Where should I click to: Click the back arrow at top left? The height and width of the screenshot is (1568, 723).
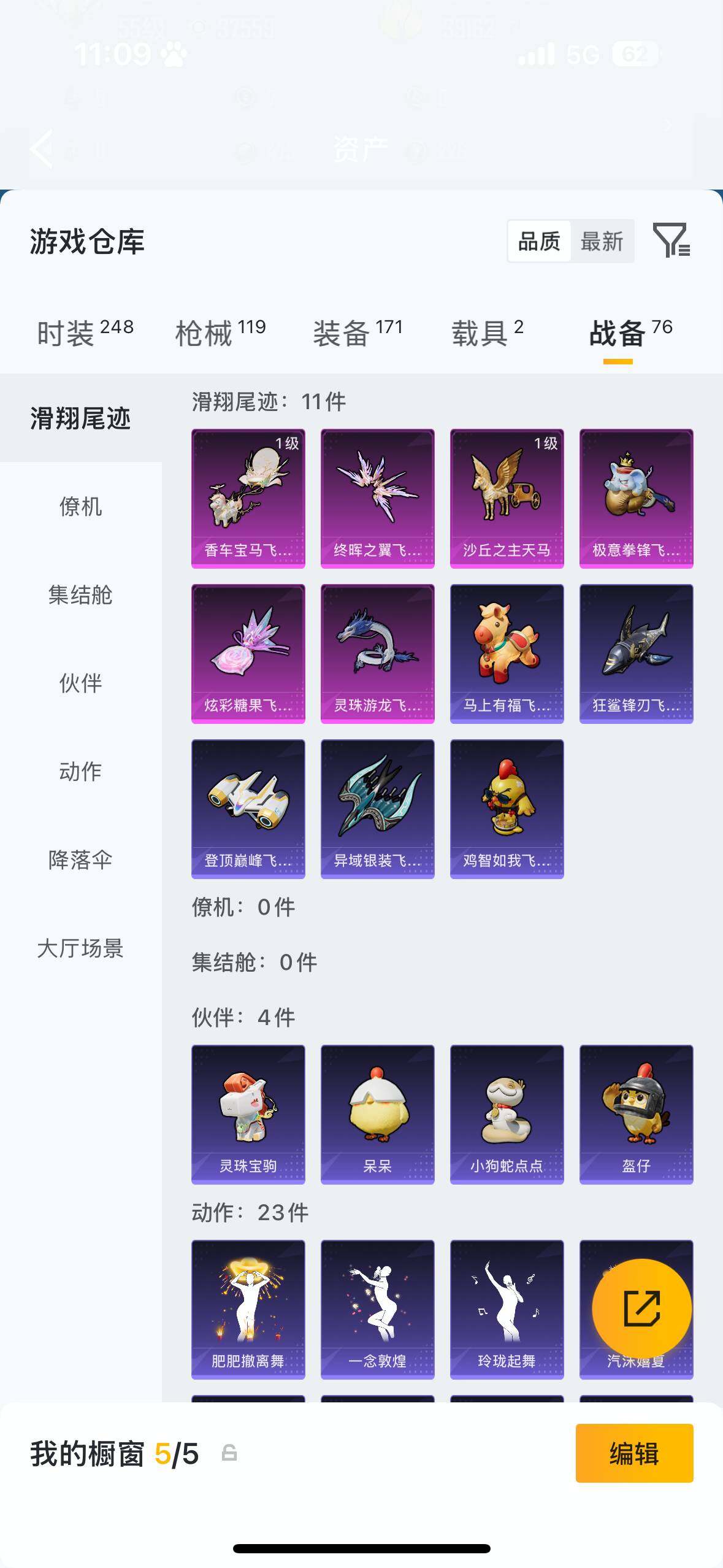[40, 150]
